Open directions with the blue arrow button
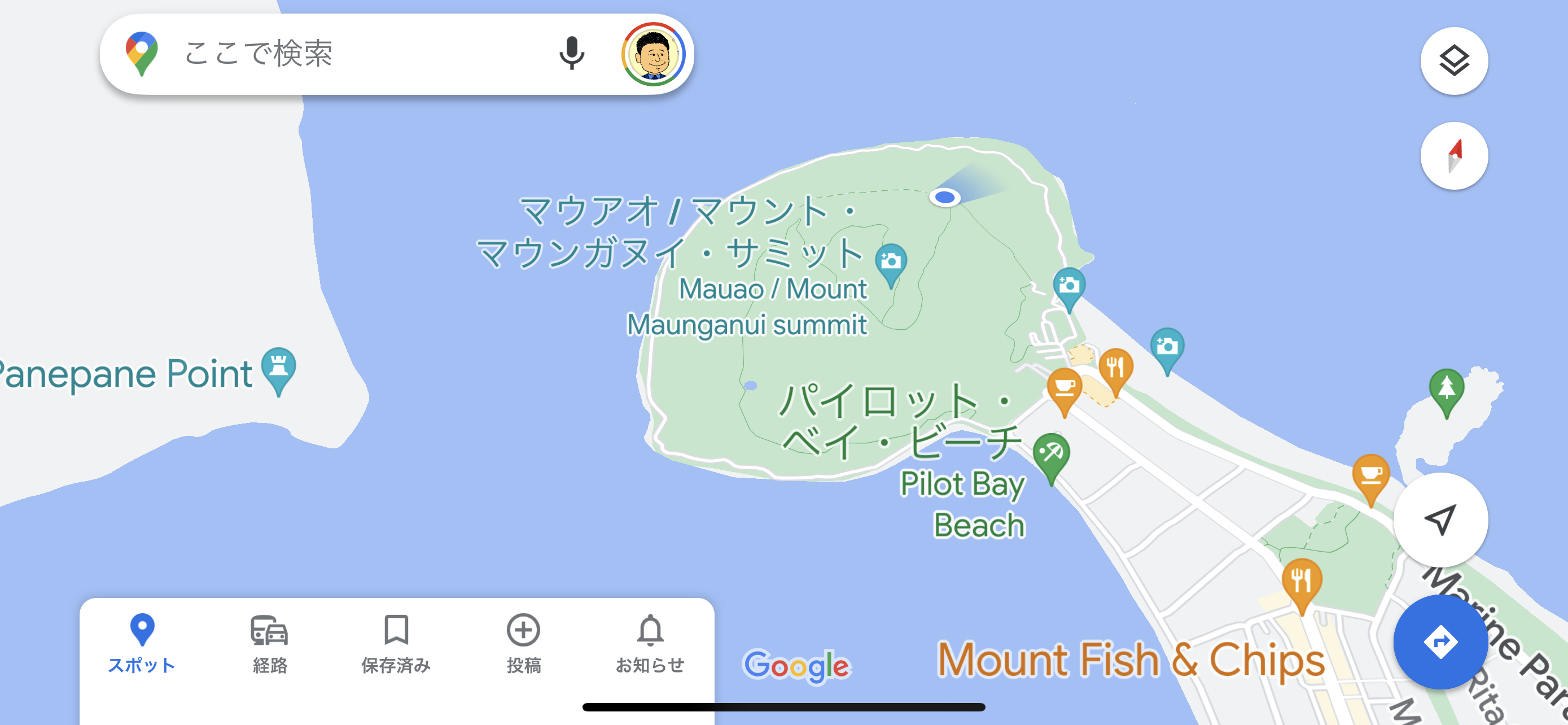This screenshot has width=1568, height=725. point(1440,641)
